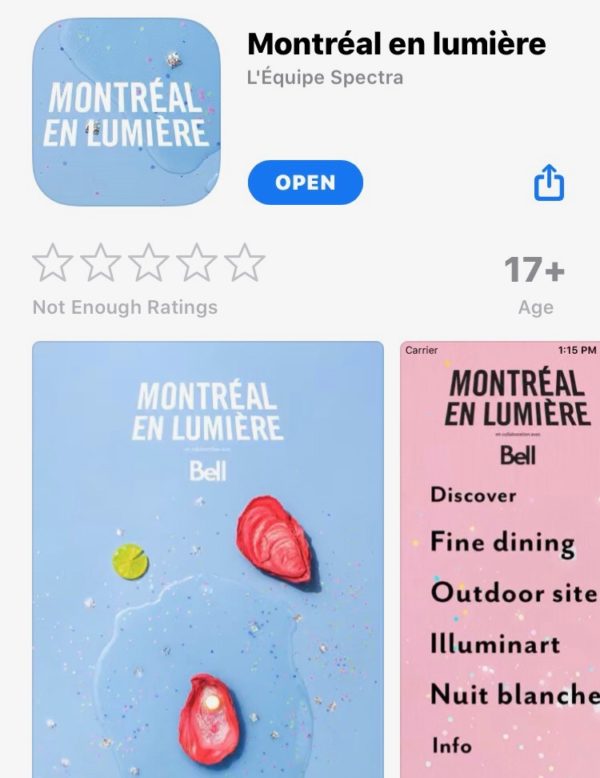View the blue splash screenshot preview
This screenshot has width=600, height=778.
pyautogui.click(x=208, y=560)
